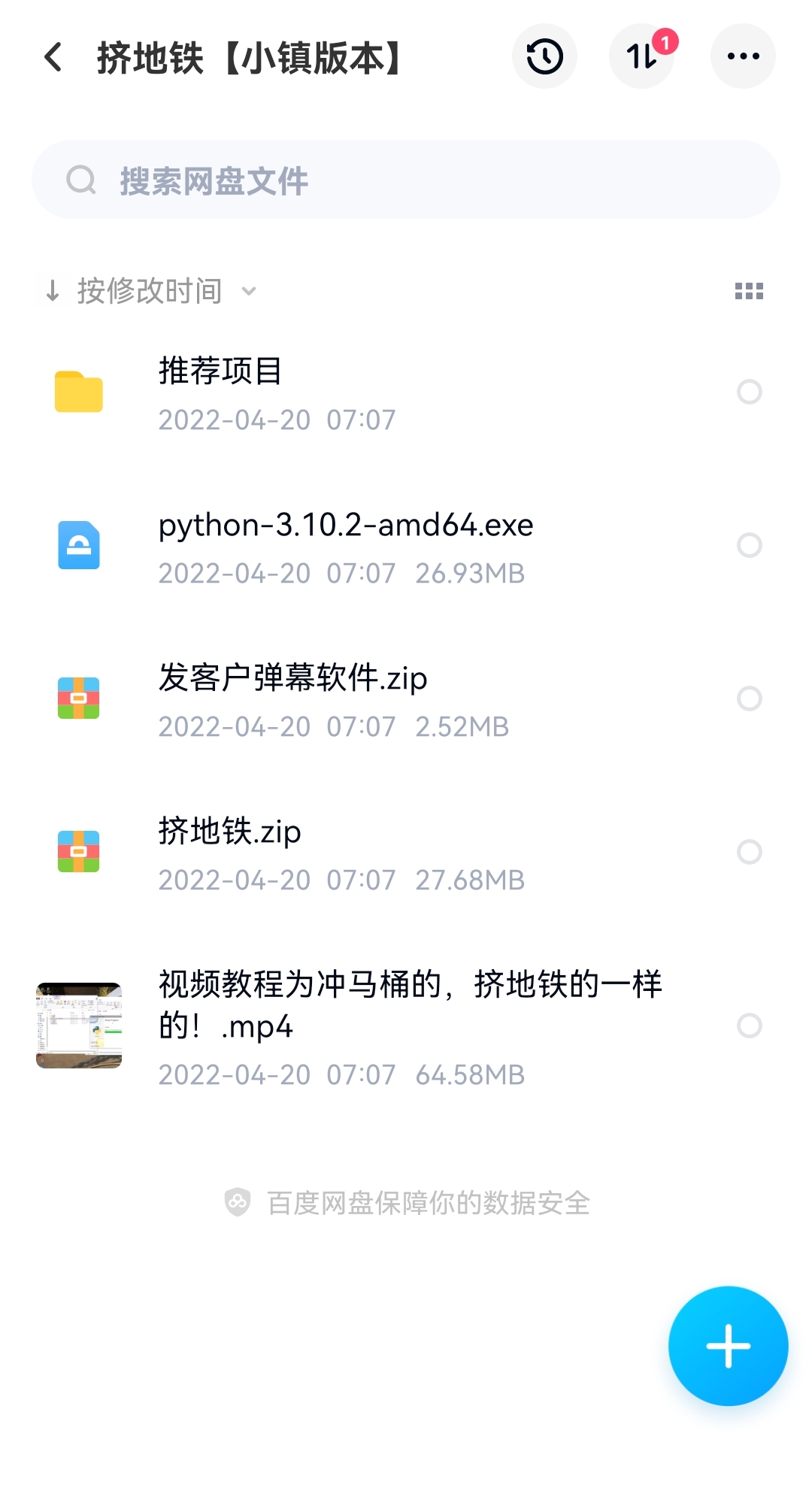Select the 发客户弹幕软件.zip checkbox
This screenshot has width=812, height=1503.
coord(750,698)
